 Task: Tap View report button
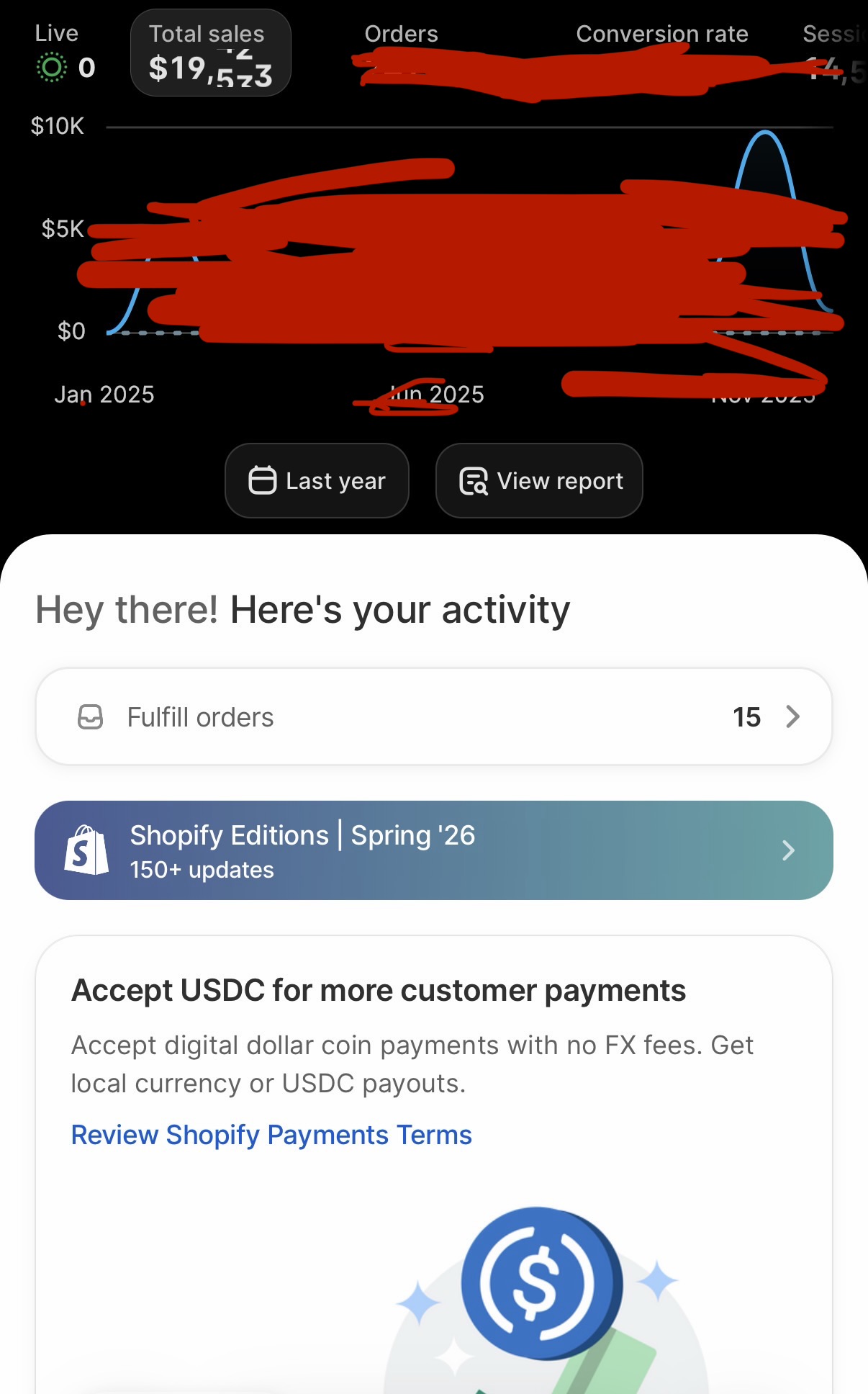[539, 480]
